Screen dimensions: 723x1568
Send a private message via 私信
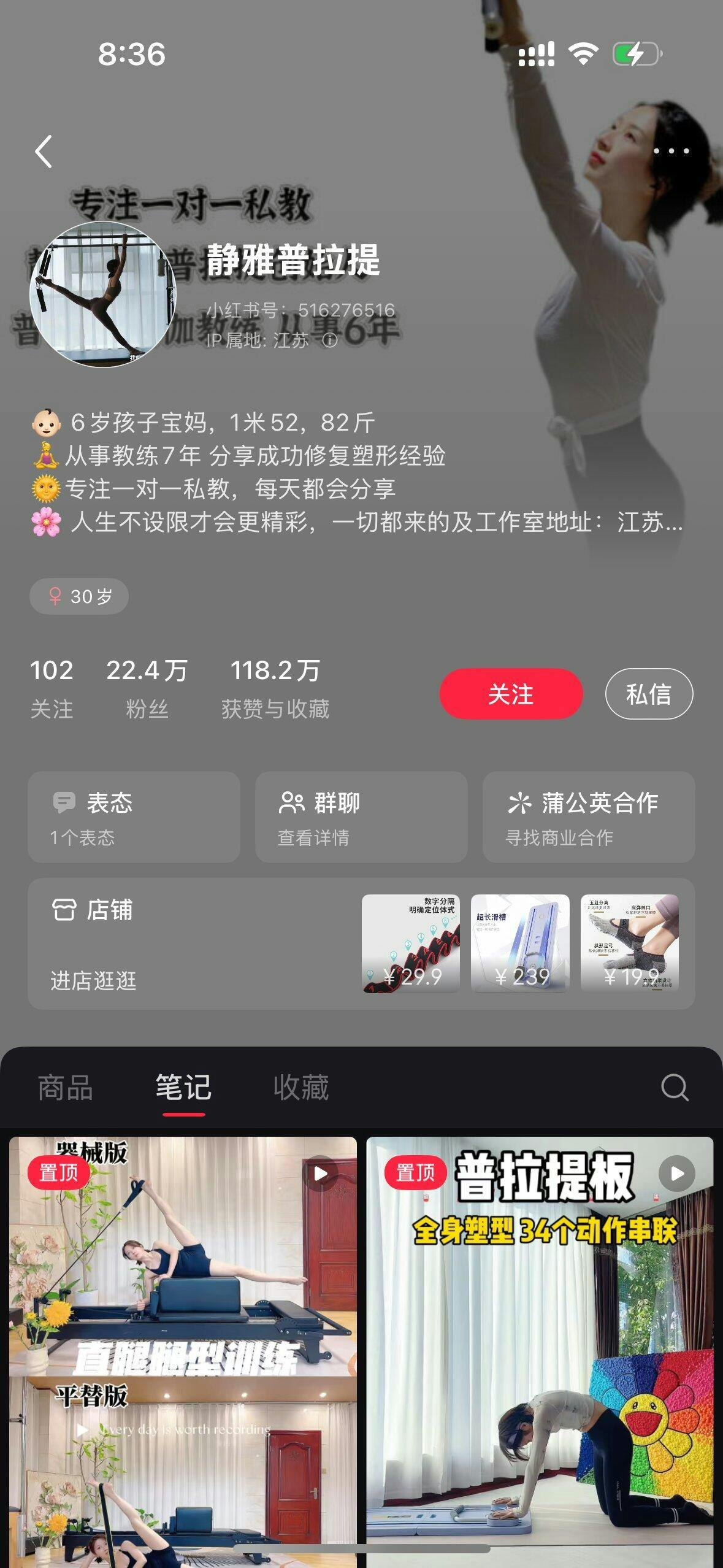(x=649, y=694)
